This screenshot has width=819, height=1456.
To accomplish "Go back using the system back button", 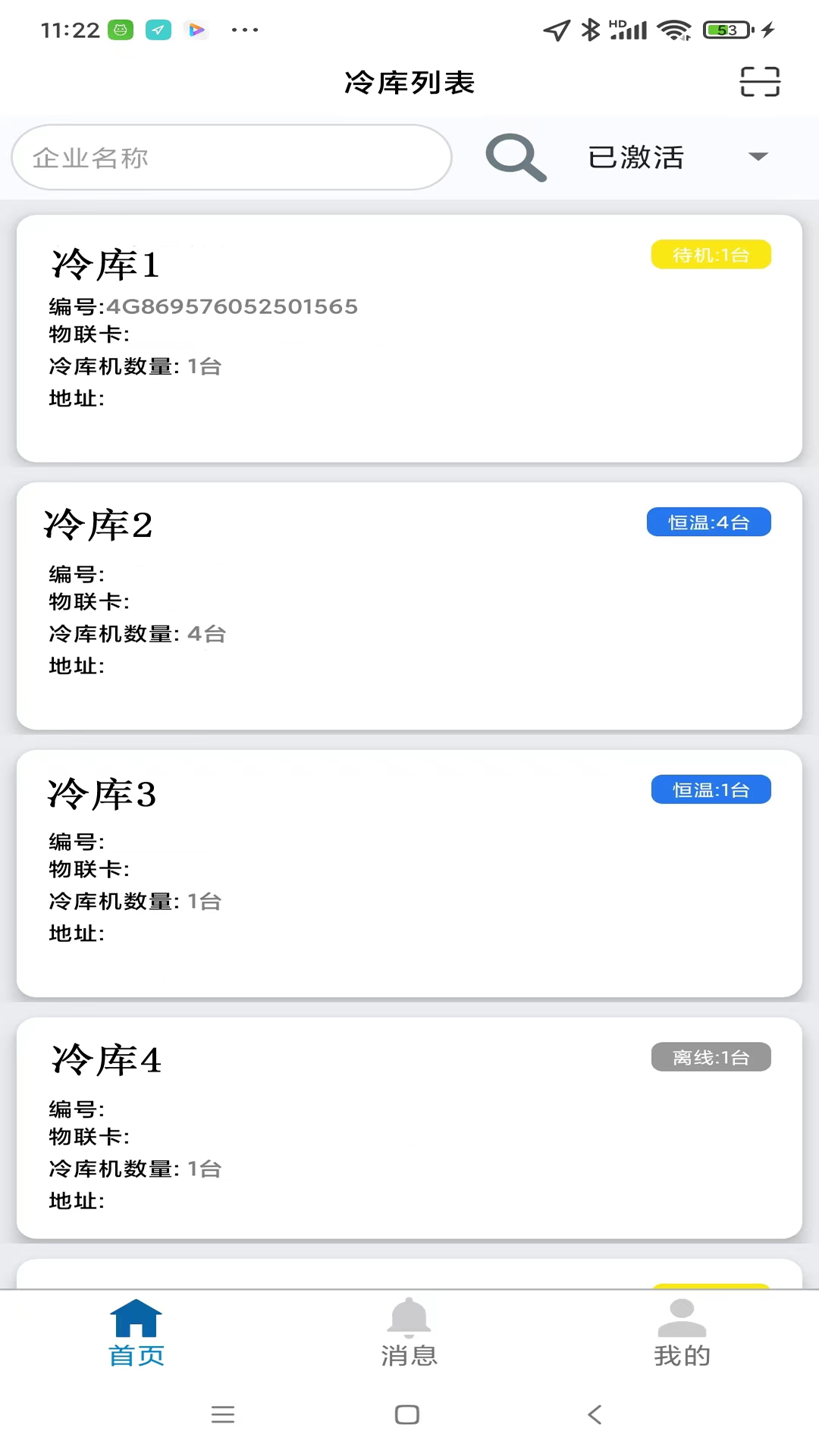I will 595,1414.
